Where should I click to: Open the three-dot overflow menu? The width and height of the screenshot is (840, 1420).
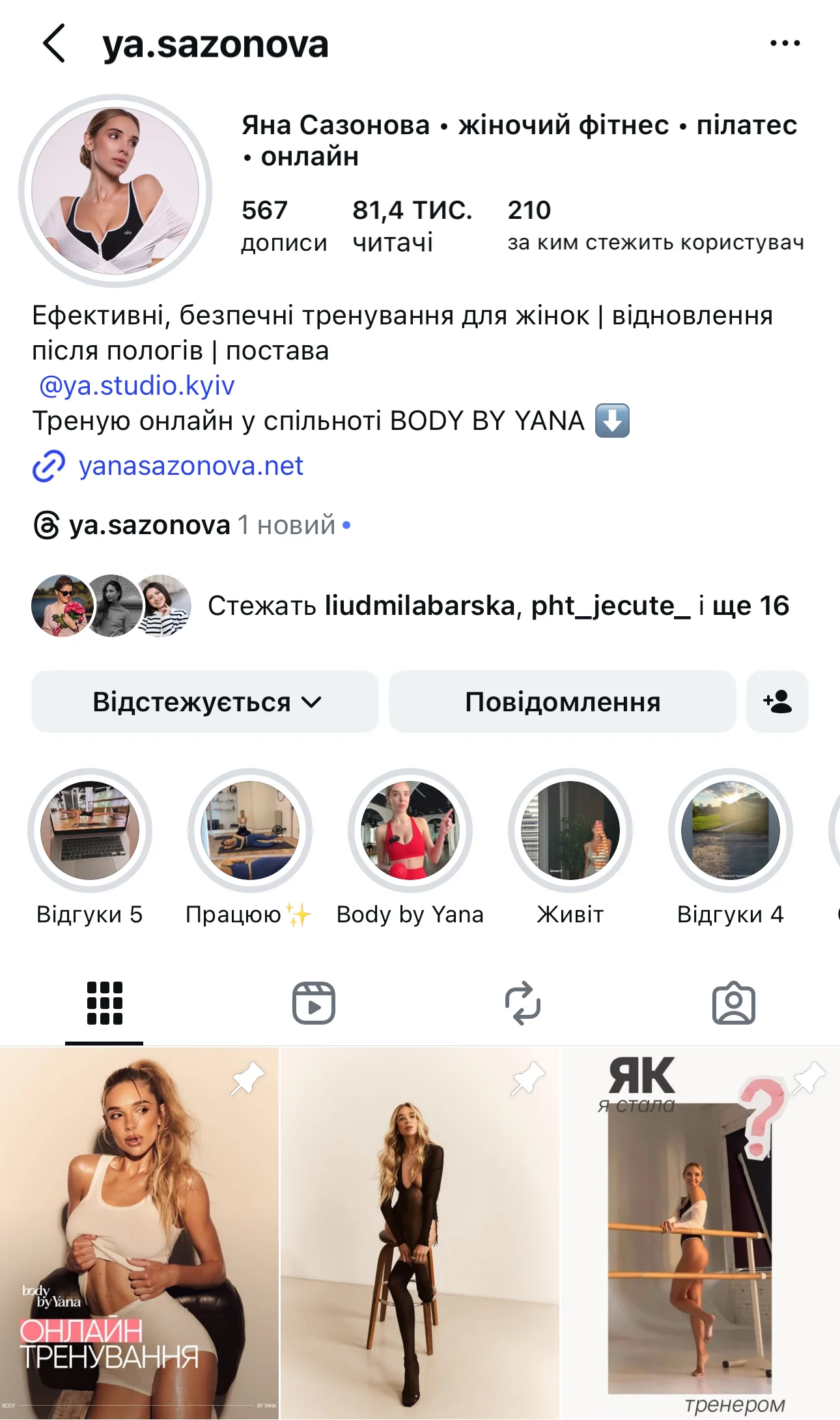click(x=785, y=44)
